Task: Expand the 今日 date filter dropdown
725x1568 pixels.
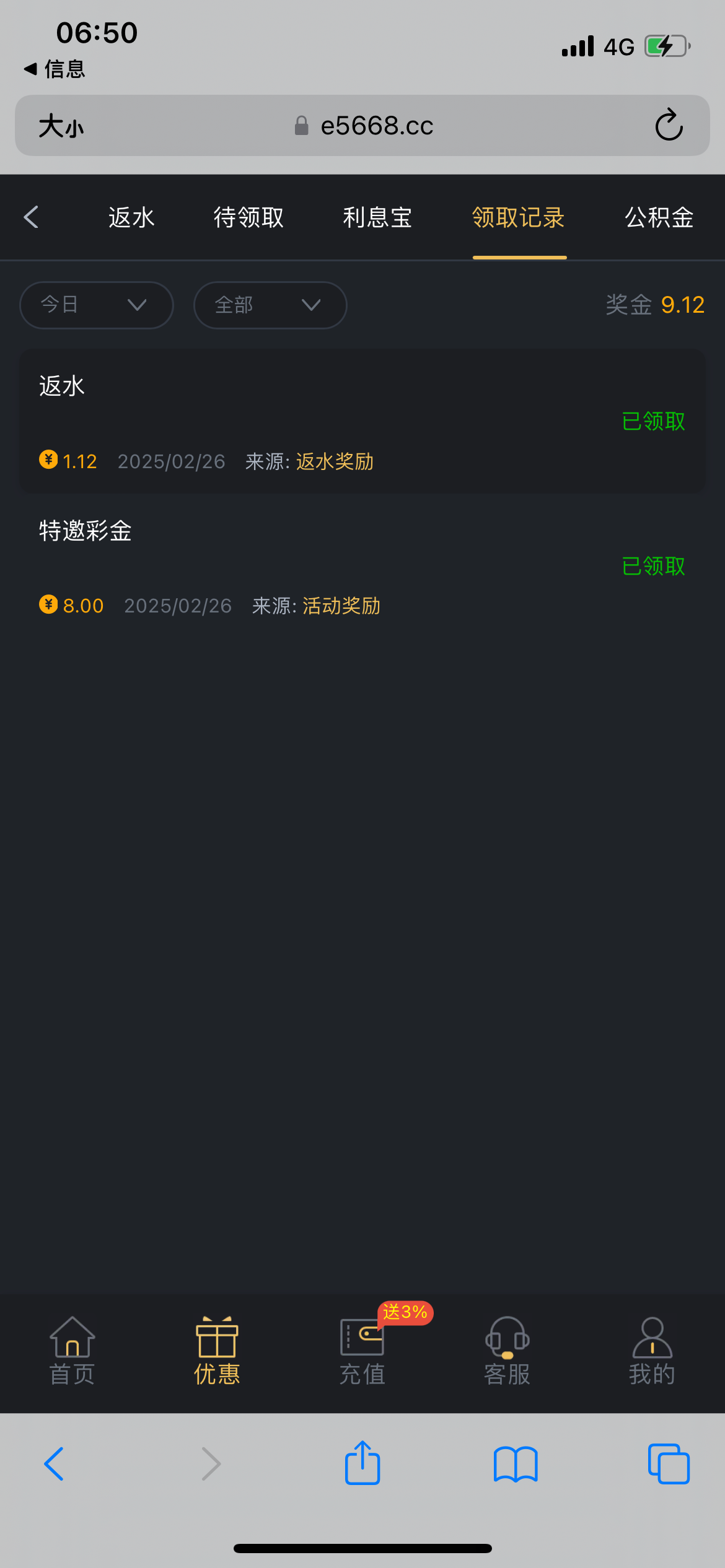Action: [97, 305]
